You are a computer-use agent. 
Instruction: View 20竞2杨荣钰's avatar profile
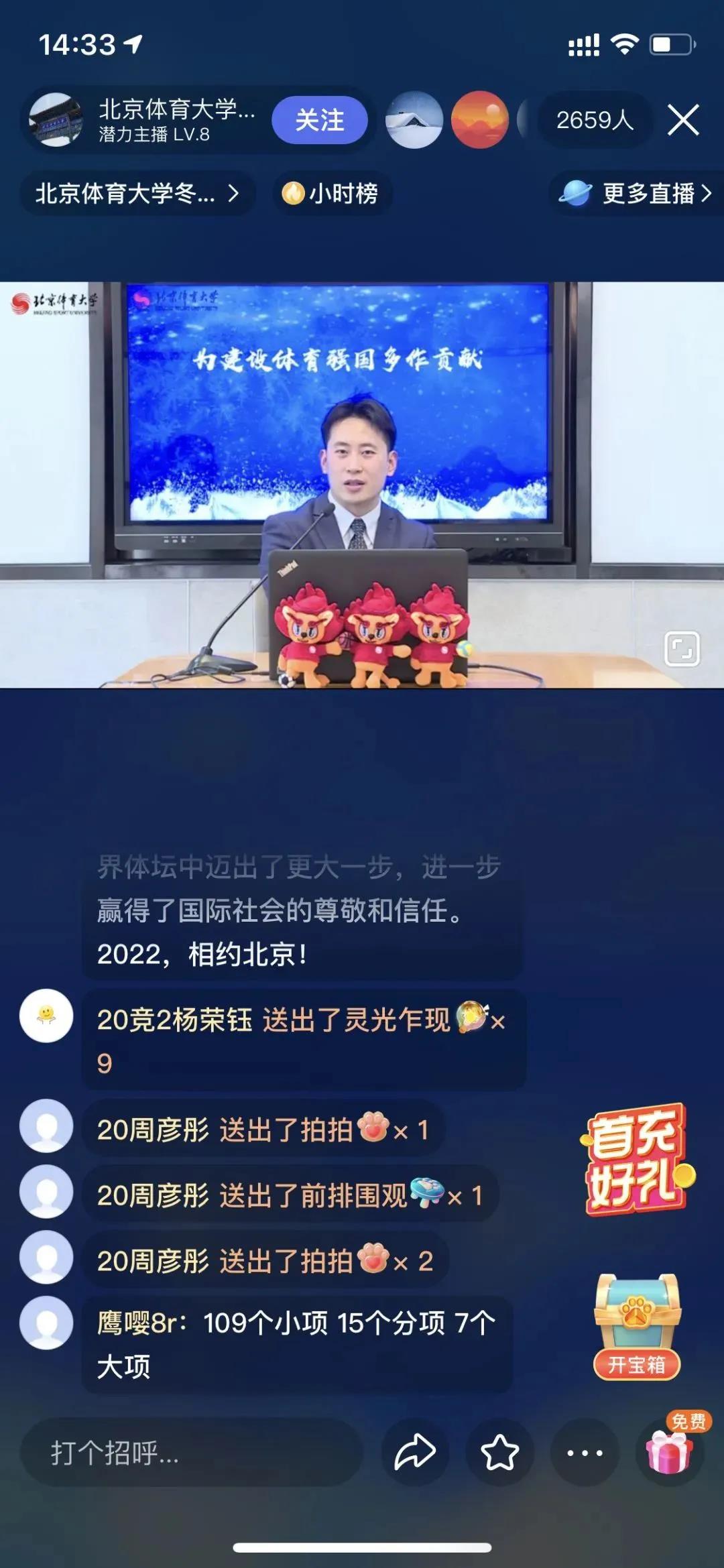click(46, 1016)
